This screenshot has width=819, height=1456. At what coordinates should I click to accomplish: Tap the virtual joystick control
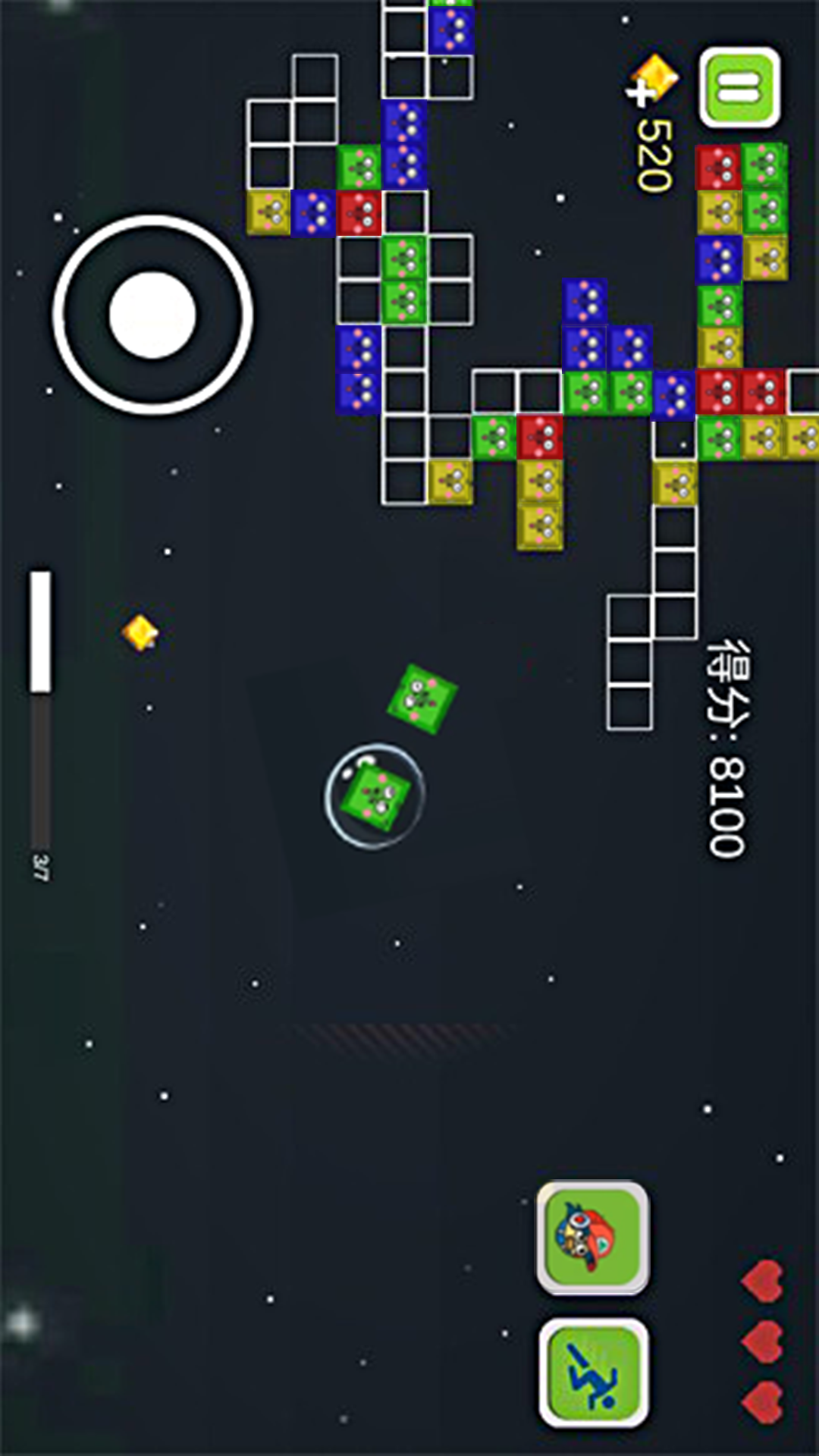click(x=152, y=315)
